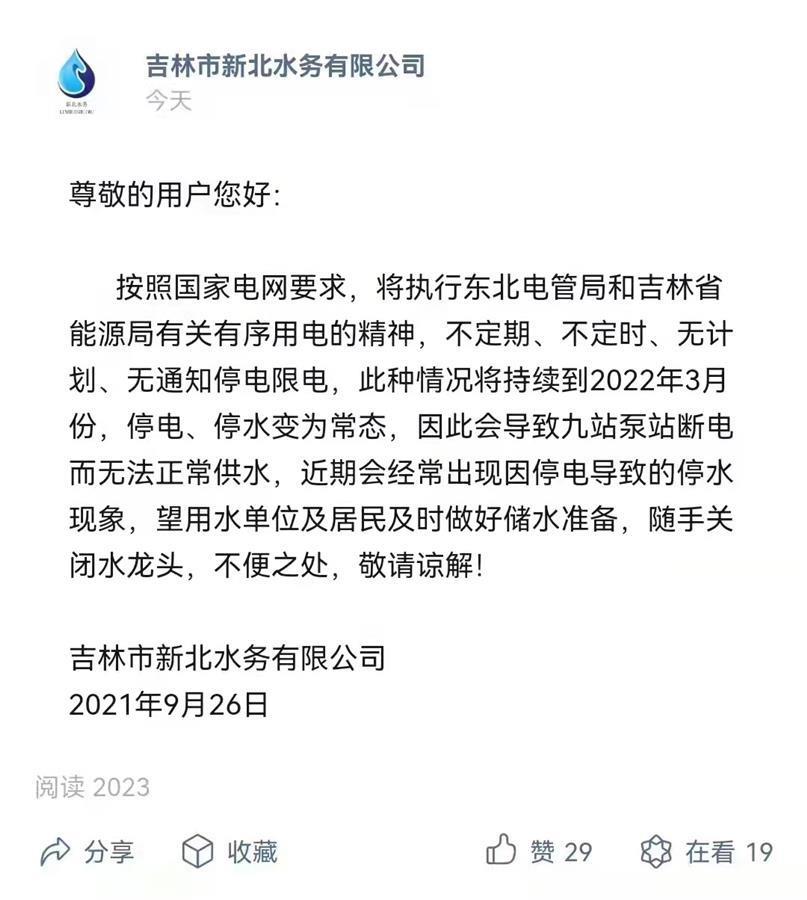Open the 吉林市新北水务有限公司 account page
The height and width of the screenshot is (900, 807).
tap(285, 66)
